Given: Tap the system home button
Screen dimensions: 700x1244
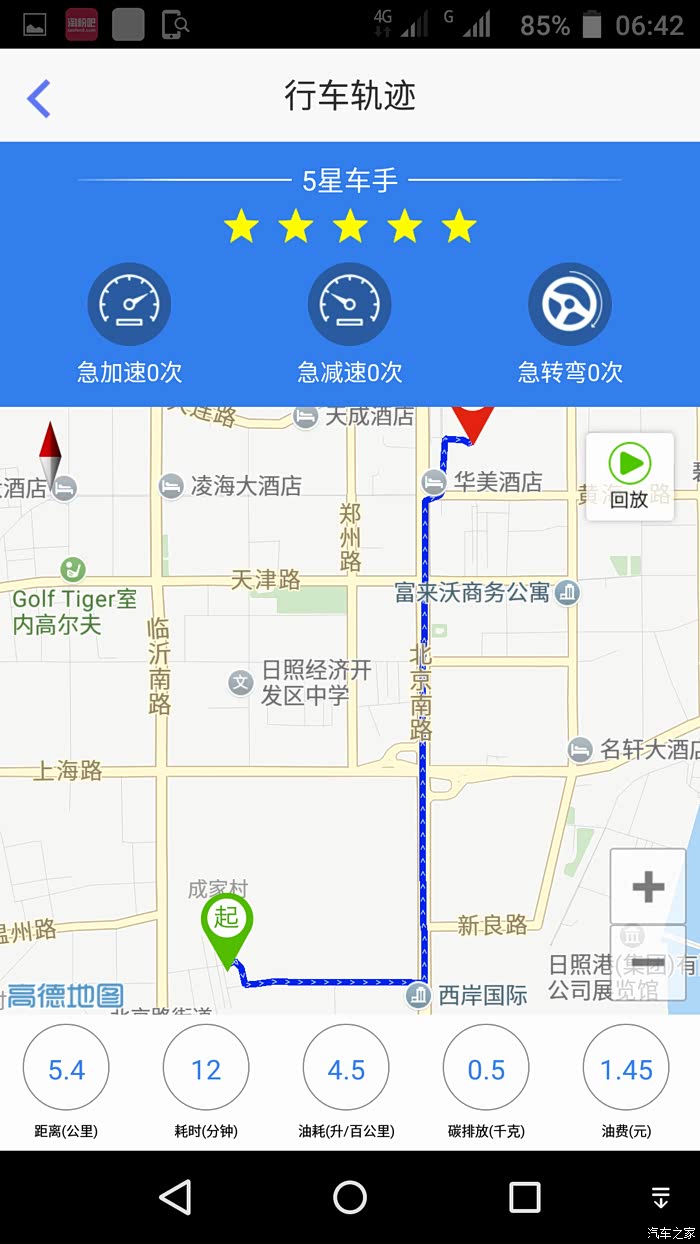Looking at the screenshot, I should pyautogui.click(x=350, y=1197).
